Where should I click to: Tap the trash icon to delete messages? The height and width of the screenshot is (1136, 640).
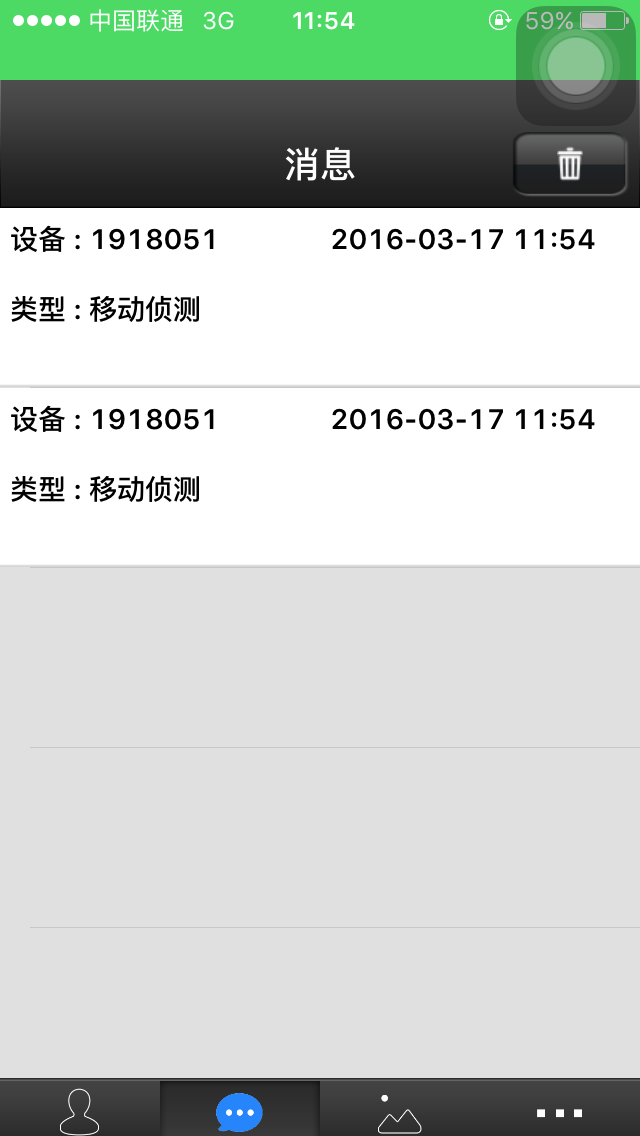tap(570, 164)
